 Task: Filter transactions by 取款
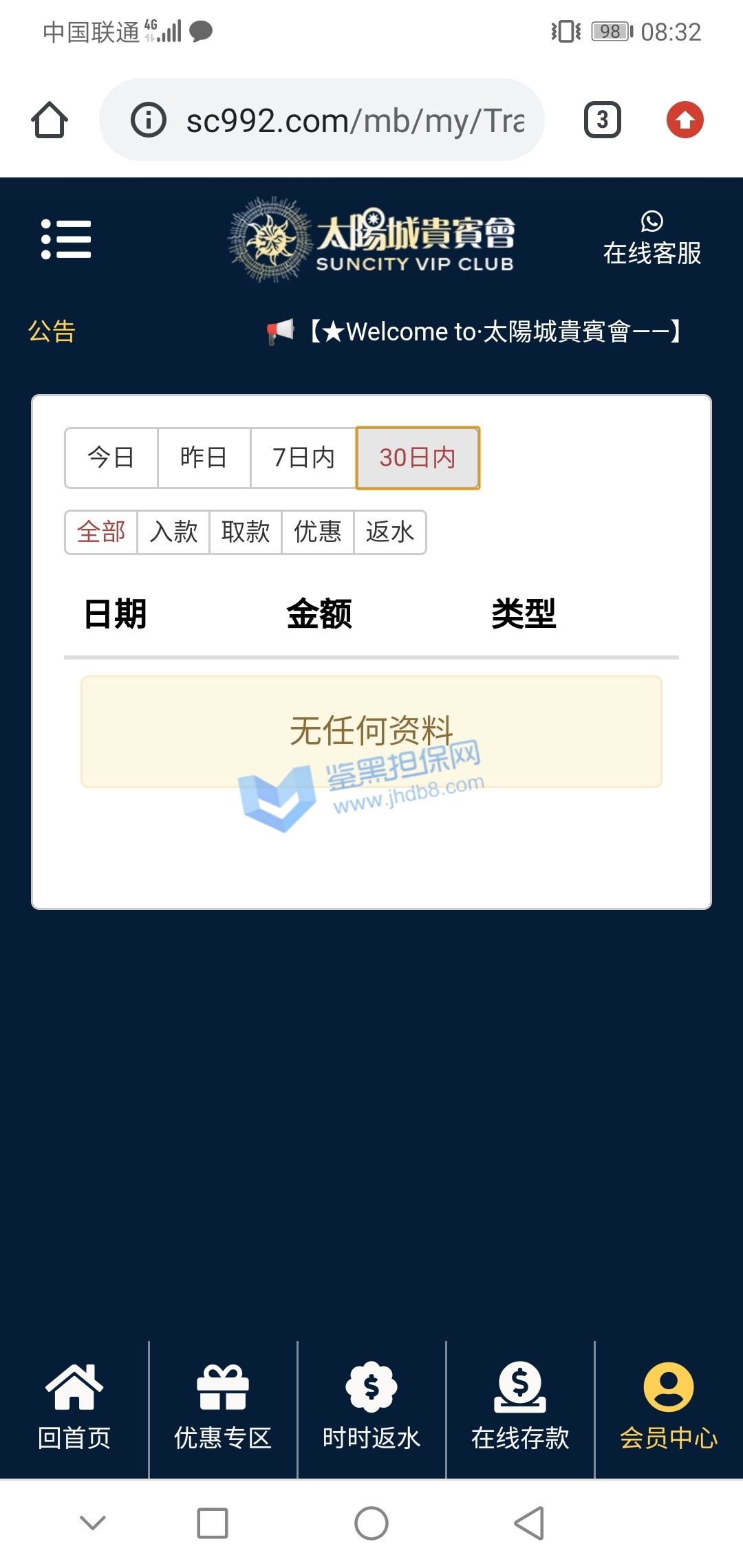pos(246,532)
